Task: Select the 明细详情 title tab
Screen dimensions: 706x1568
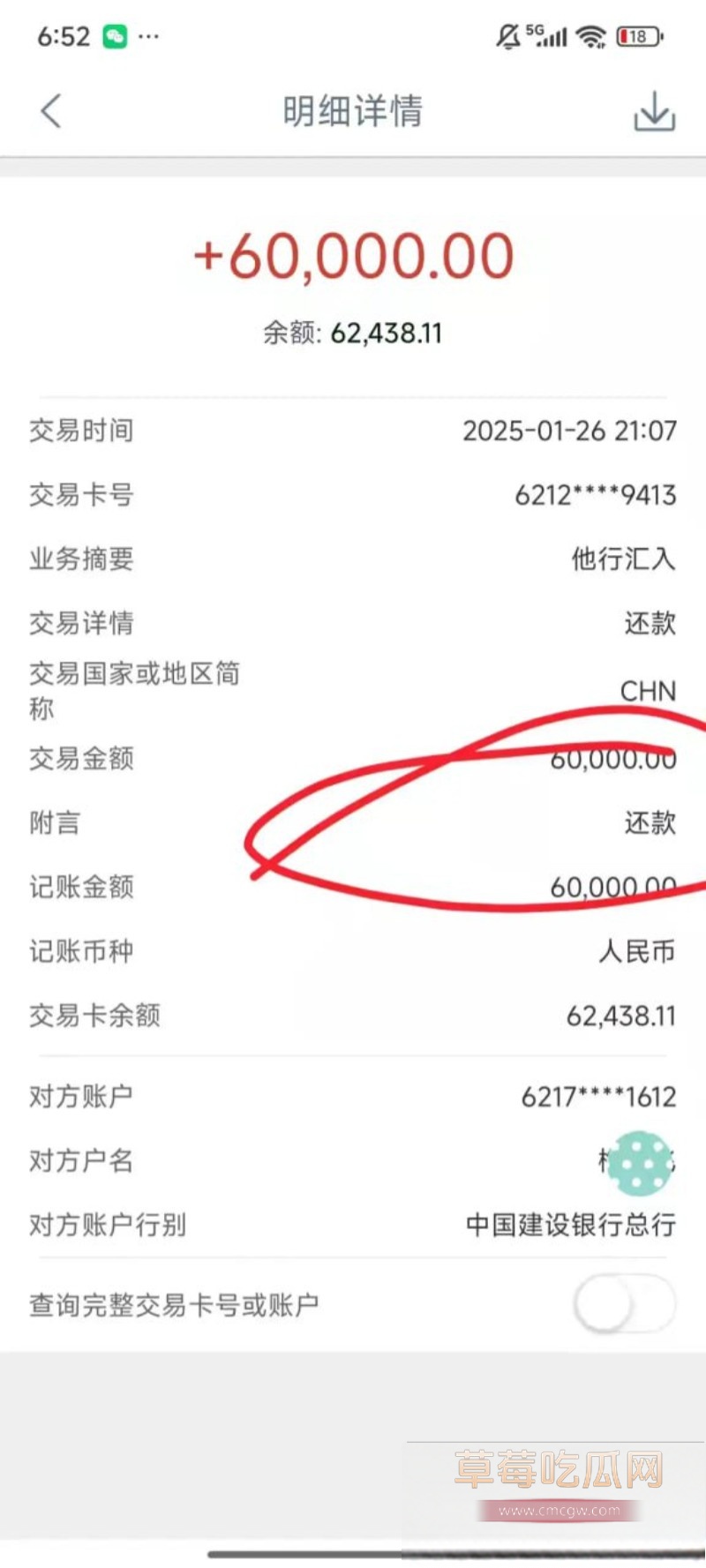Action: [353, 111]
